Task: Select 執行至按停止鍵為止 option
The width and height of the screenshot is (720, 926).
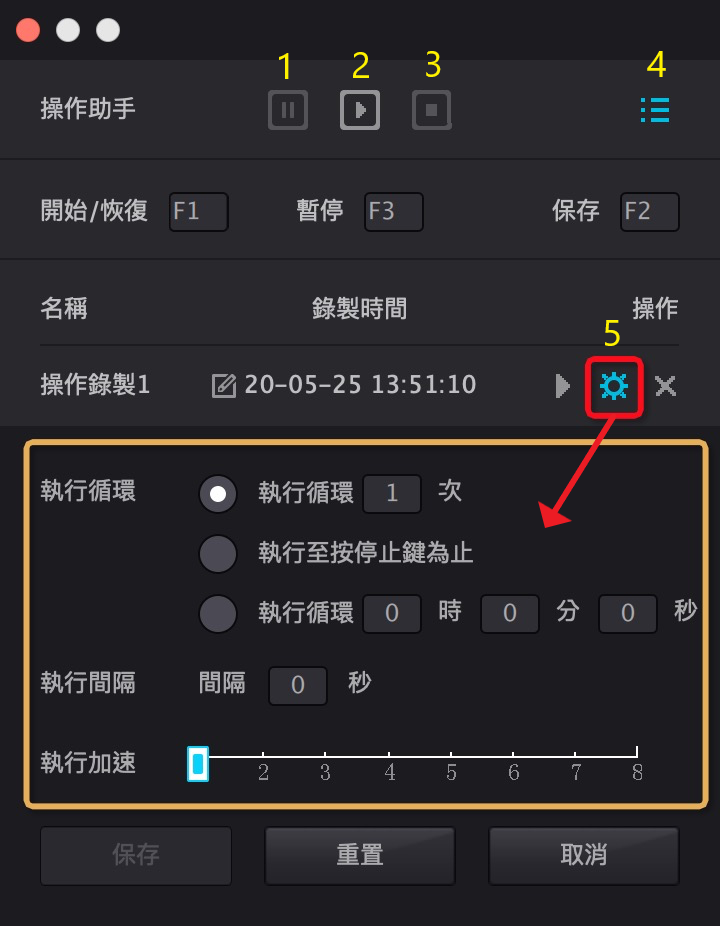Action: pyautogui.click(x=218, y=553)
